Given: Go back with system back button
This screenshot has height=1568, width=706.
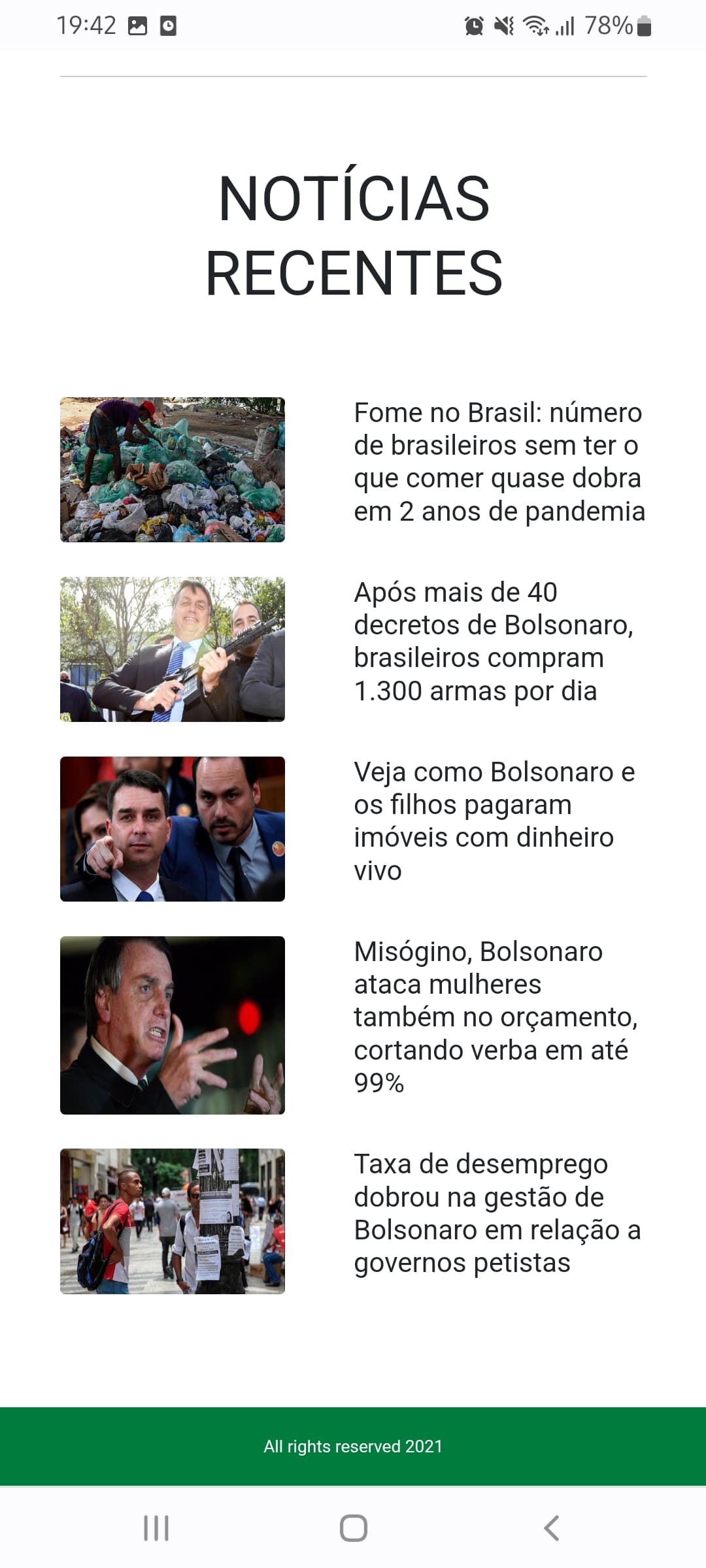Looking at the screenshot, I should [551, 1528].
